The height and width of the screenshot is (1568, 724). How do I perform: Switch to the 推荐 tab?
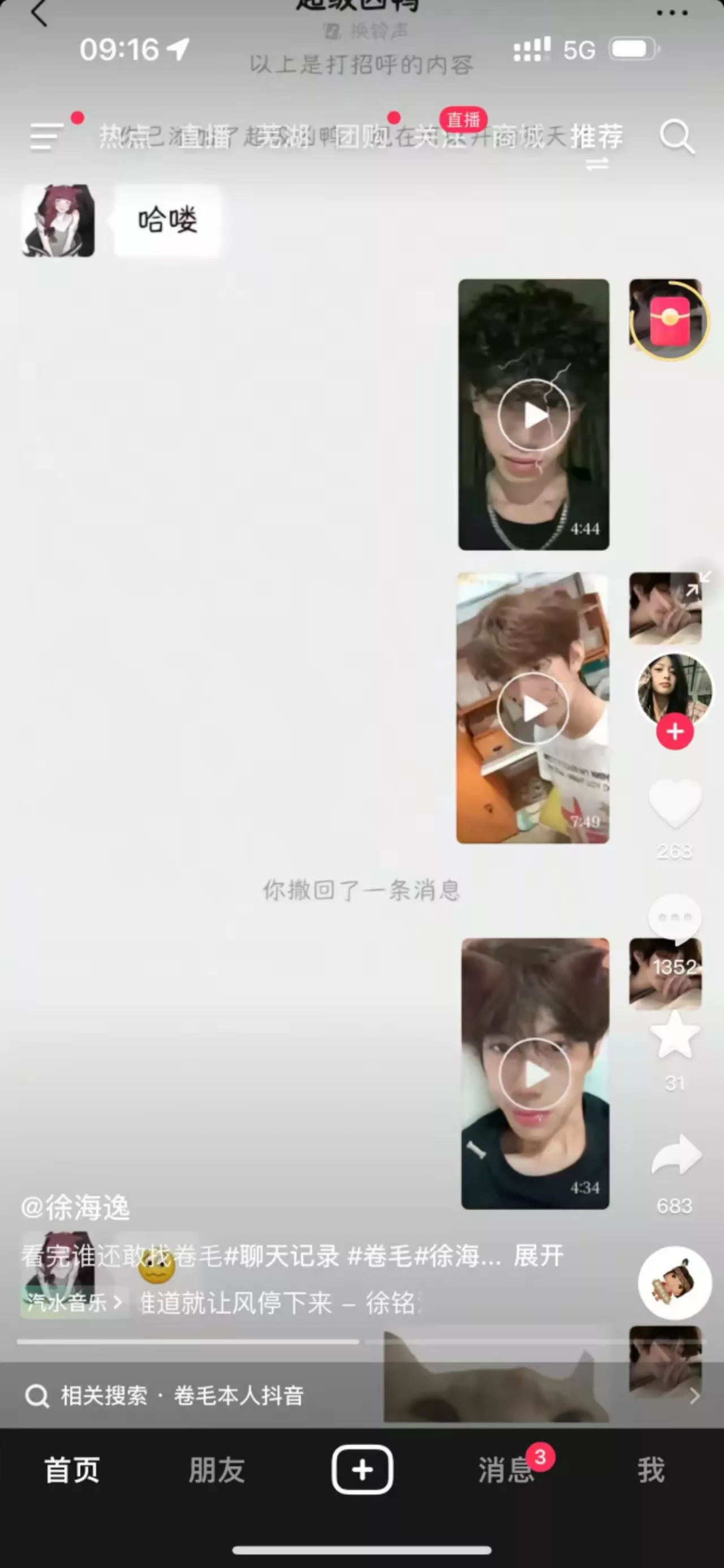596,136
